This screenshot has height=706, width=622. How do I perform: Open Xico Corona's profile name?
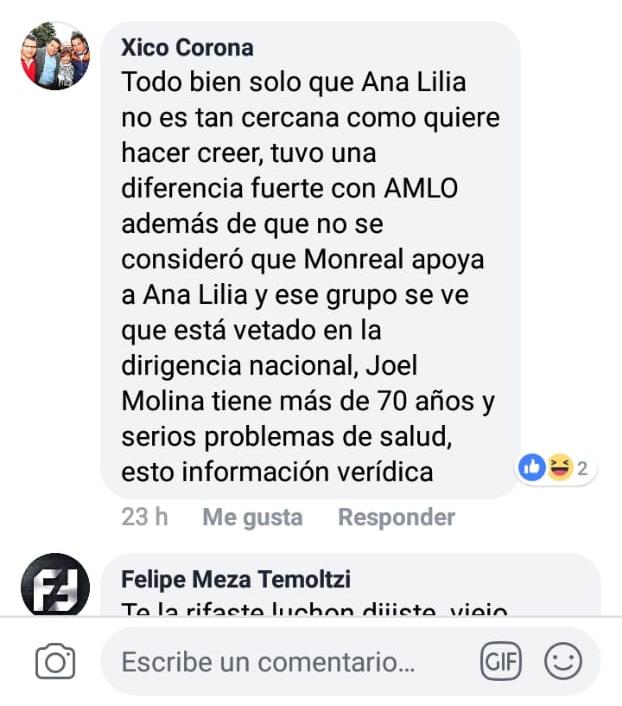(187, 47)
